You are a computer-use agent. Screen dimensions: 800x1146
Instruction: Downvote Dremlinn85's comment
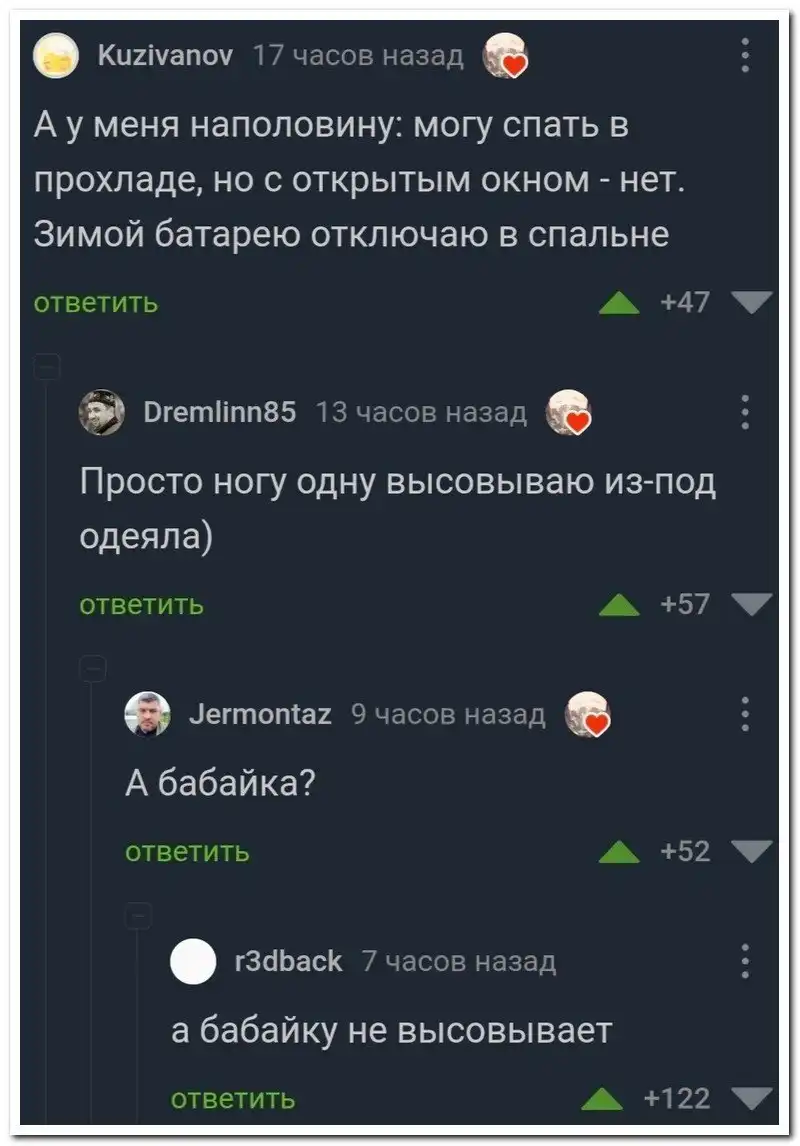tap(750, 603)
